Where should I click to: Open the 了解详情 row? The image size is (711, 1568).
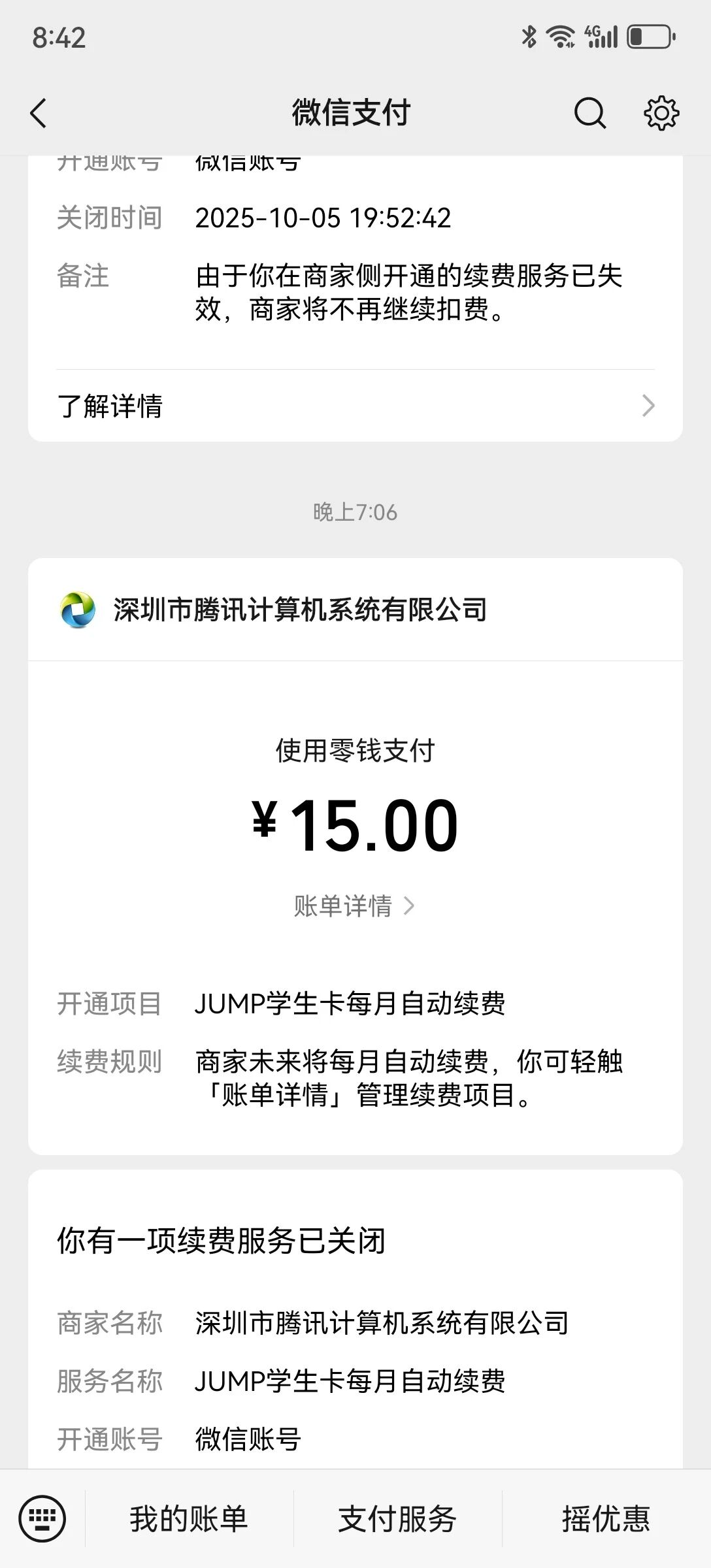355,406
